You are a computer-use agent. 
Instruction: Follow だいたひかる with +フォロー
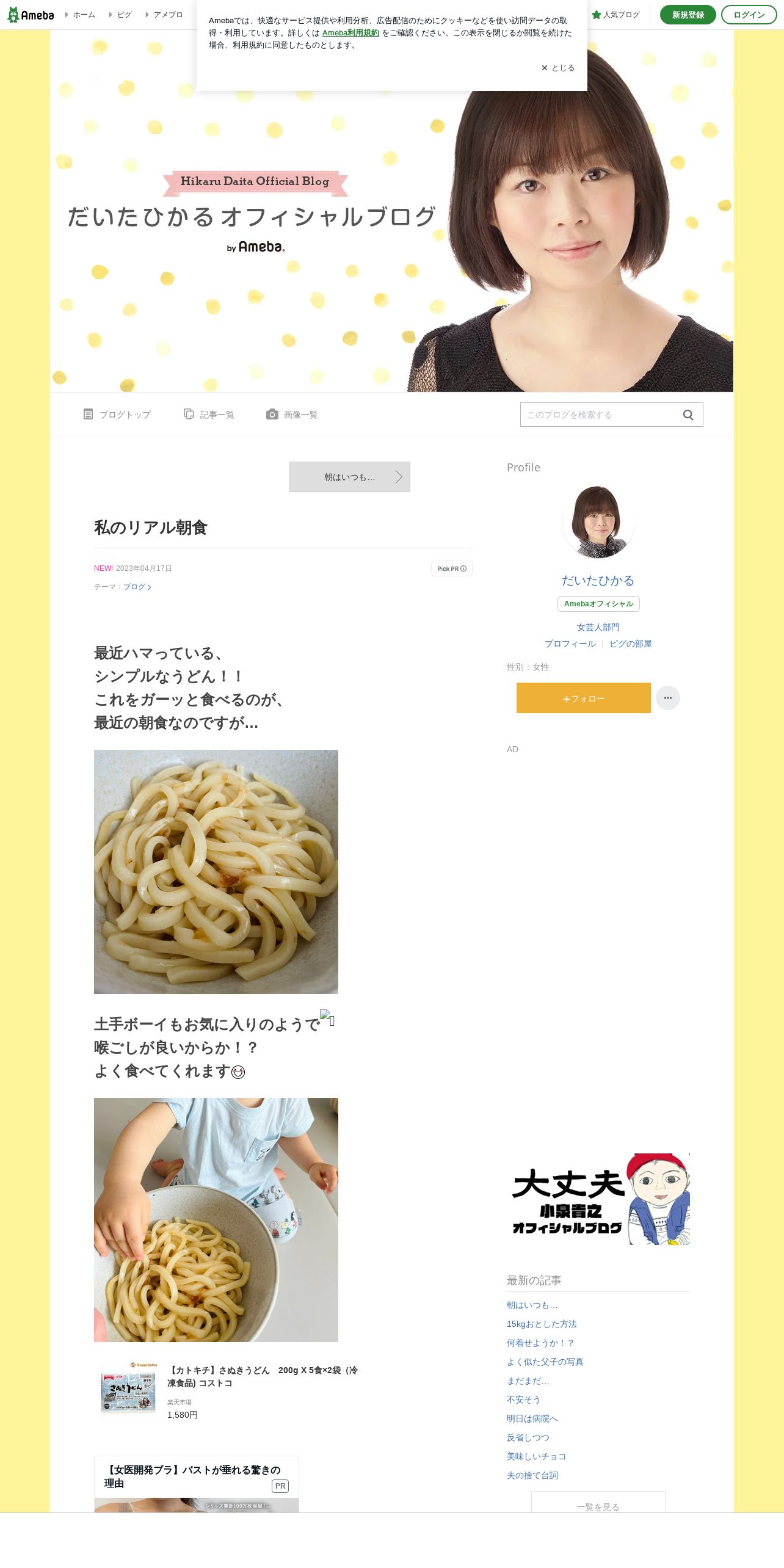(584, 698)
